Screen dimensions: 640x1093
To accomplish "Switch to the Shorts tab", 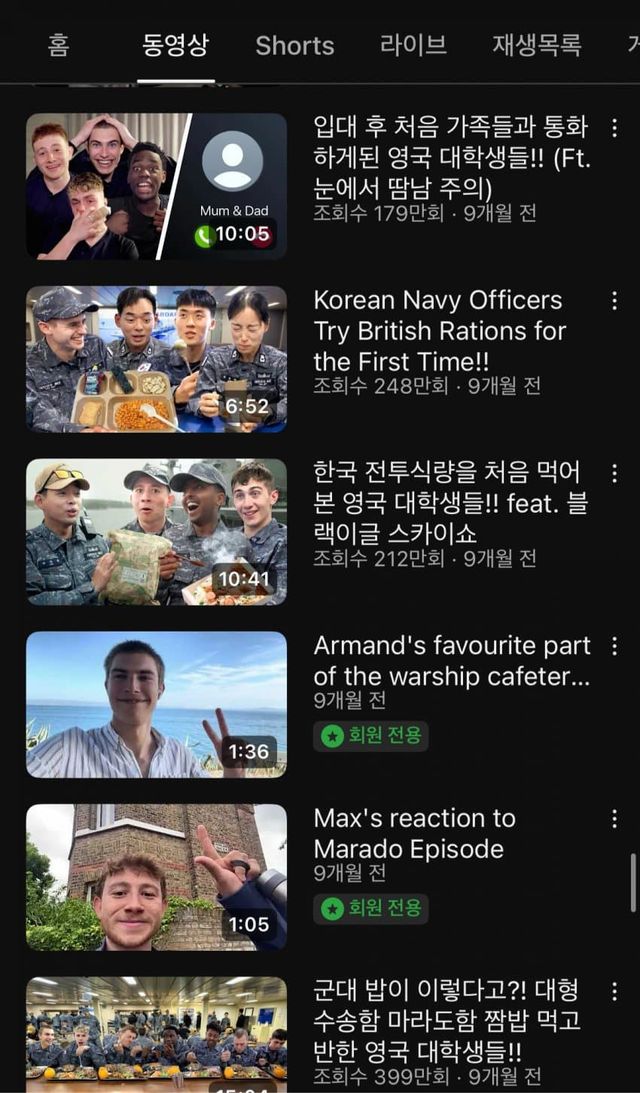I will [x=294, y=45].
